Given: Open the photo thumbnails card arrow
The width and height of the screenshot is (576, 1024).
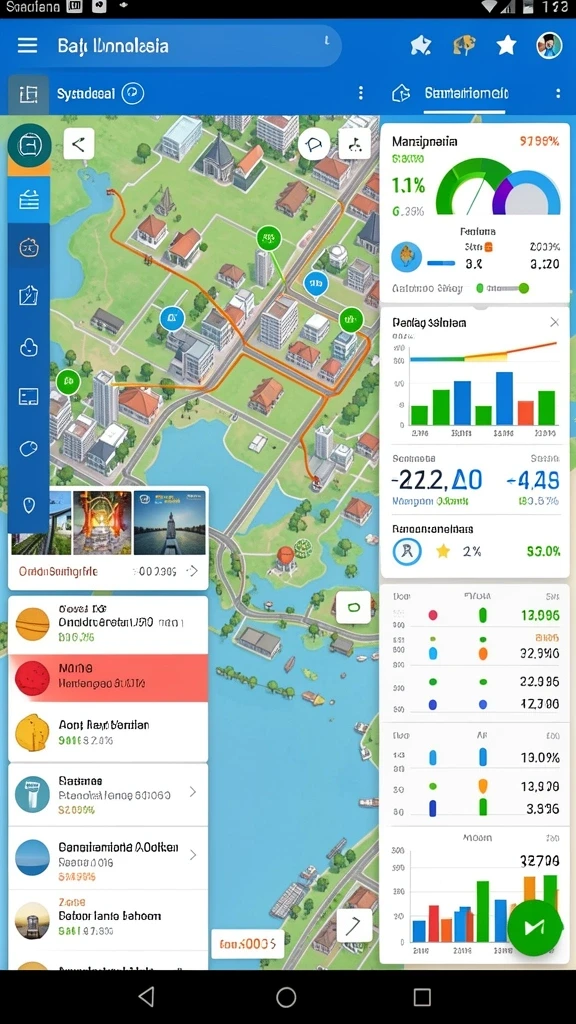Looking at the screenshot, I should pos(192,571).
